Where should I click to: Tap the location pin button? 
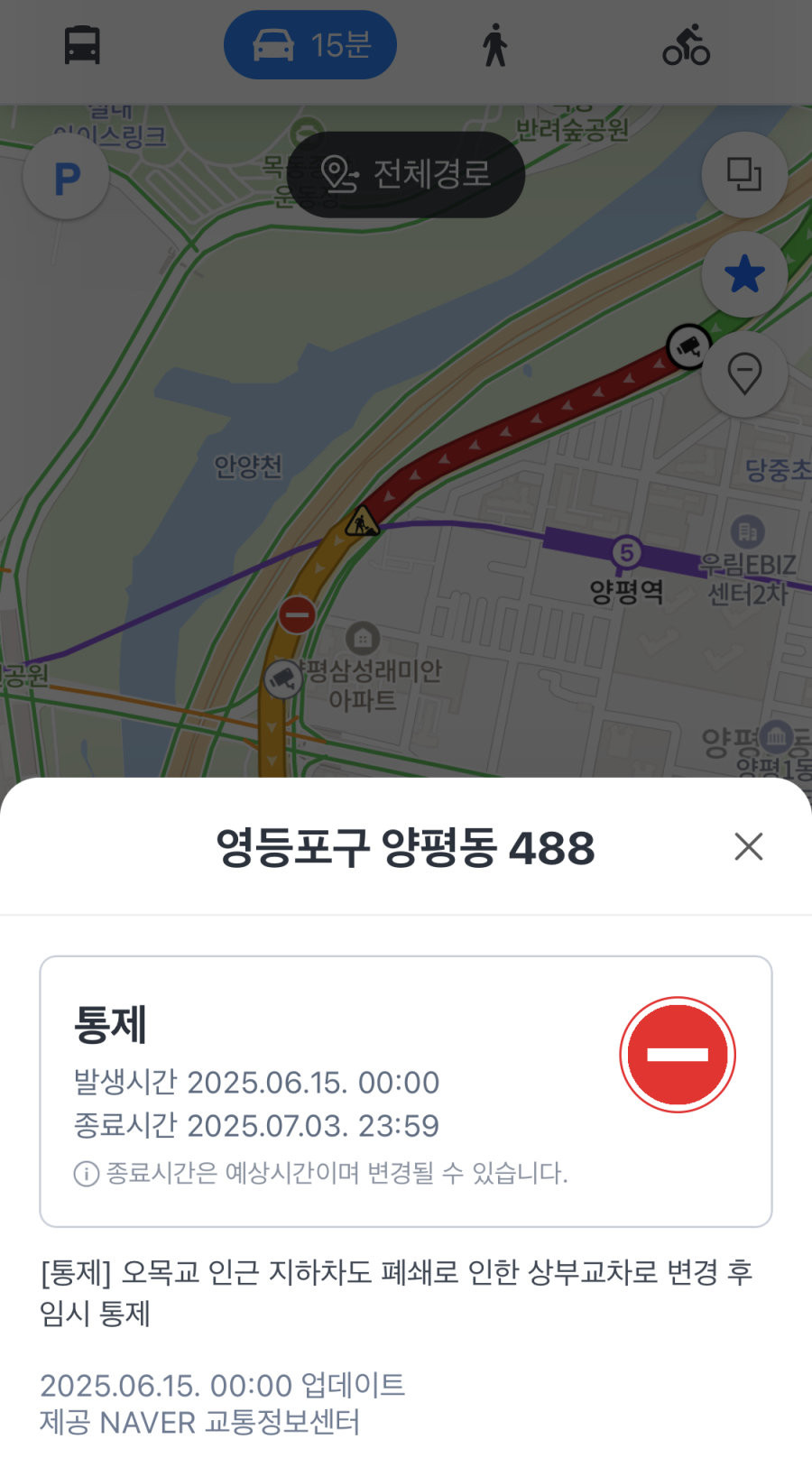pos(743,374)
